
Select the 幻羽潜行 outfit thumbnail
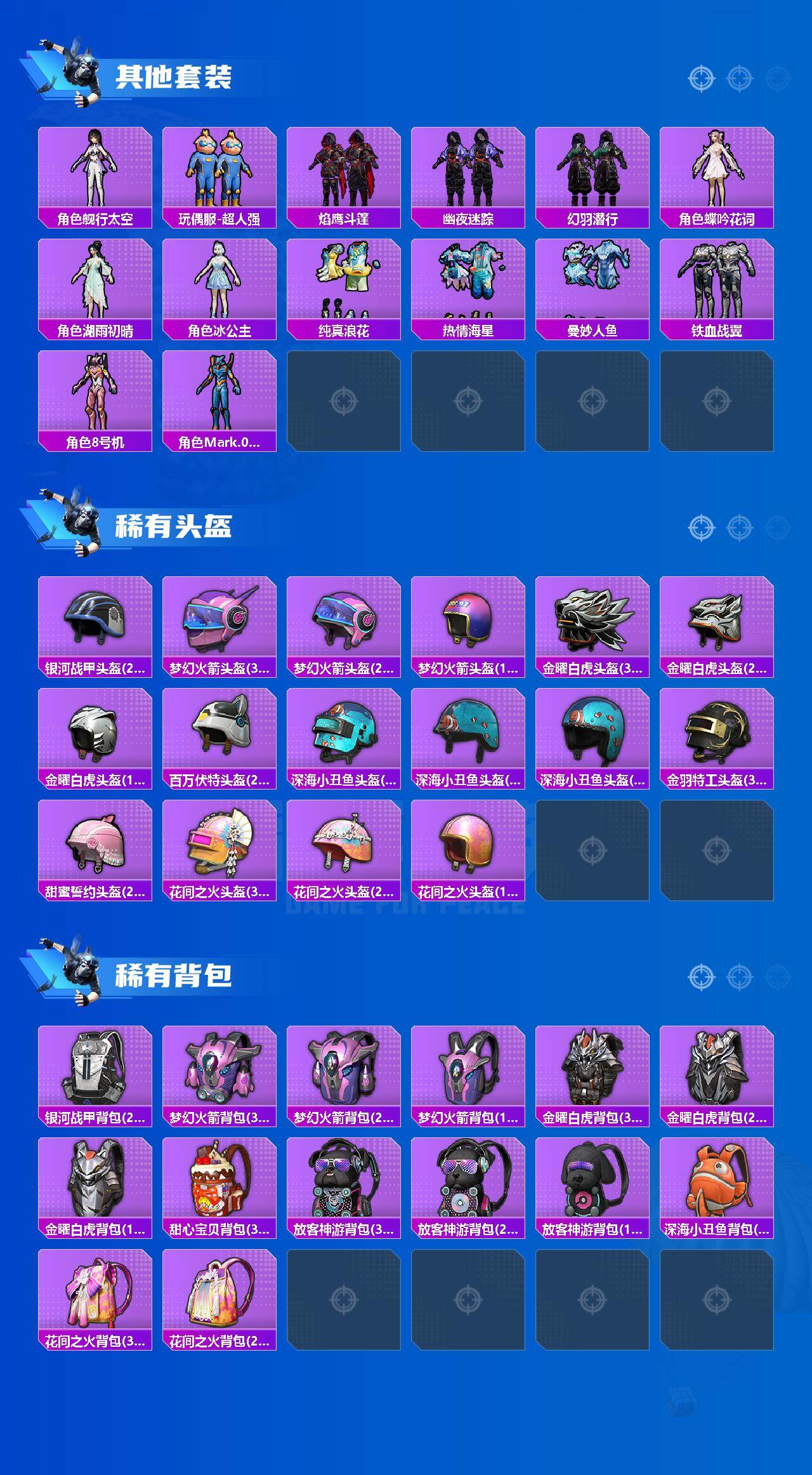(x=593, y=168)
